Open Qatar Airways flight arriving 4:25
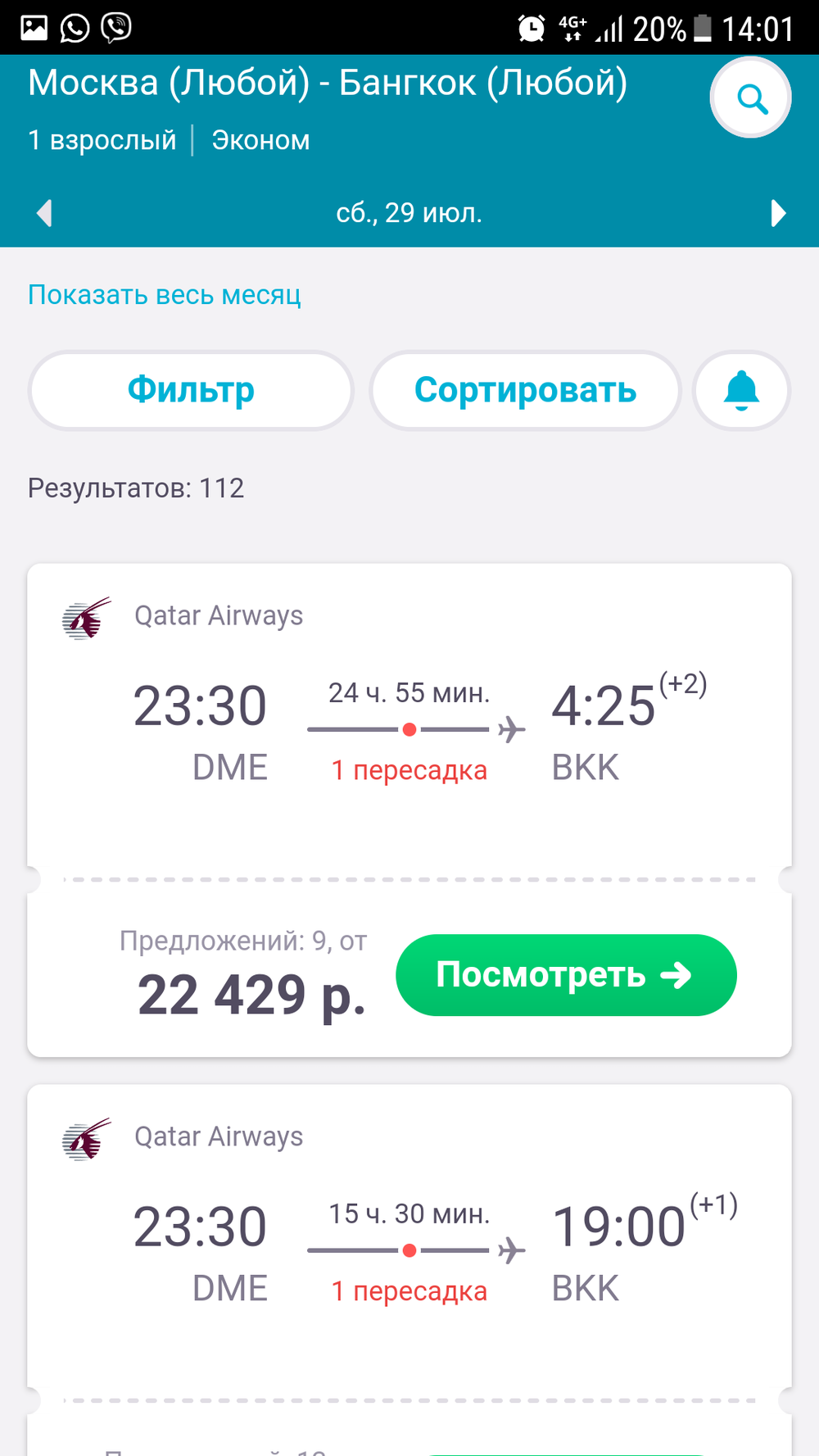819x1456 pixels. [x=409, y=721]
